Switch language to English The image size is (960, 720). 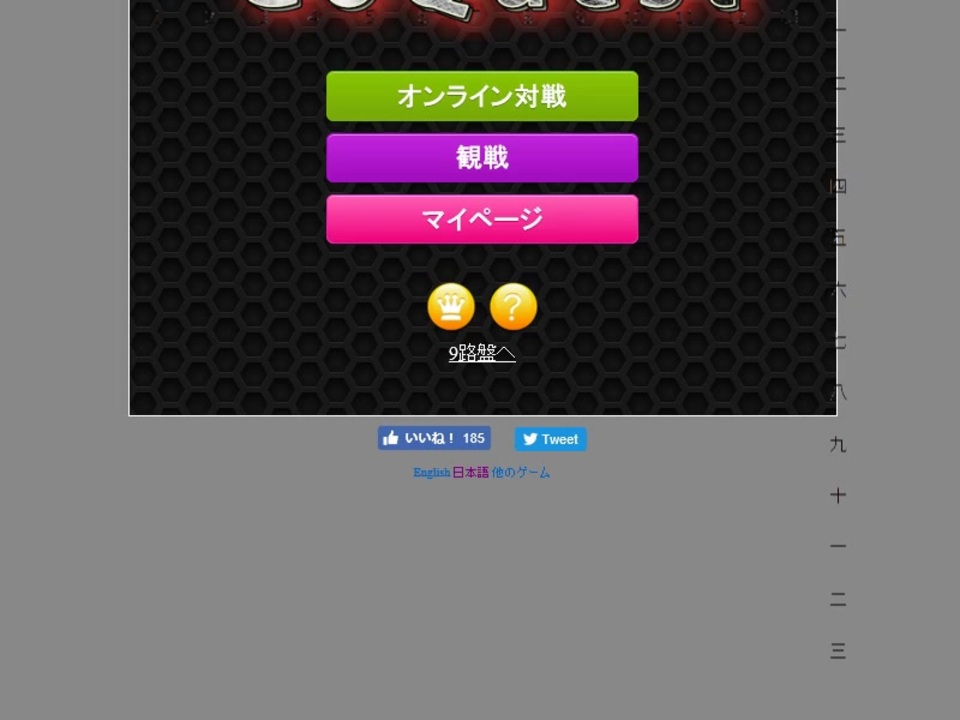tap(431, 473)
